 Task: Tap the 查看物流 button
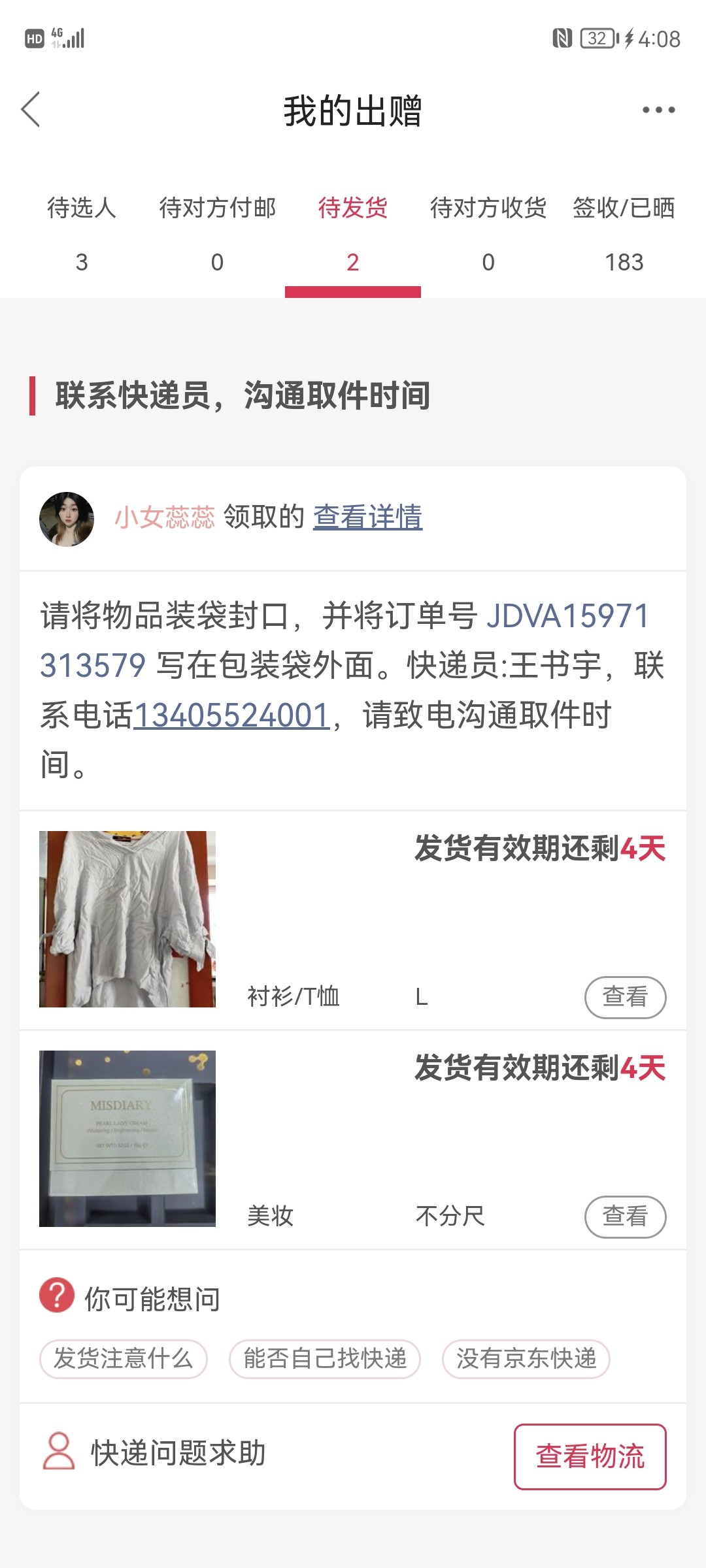click(590, 1457)
